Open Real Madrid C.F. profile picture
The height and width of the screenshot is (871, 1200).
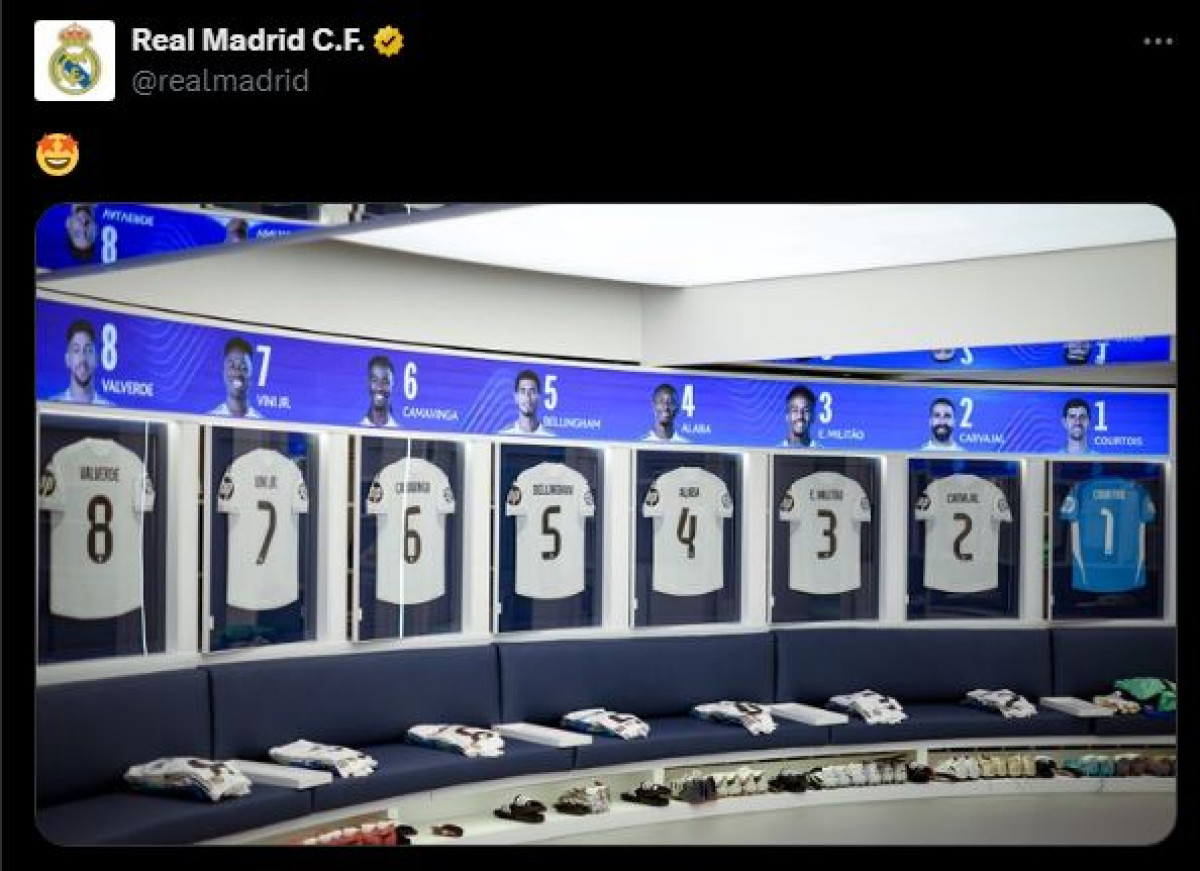point(74,60)
